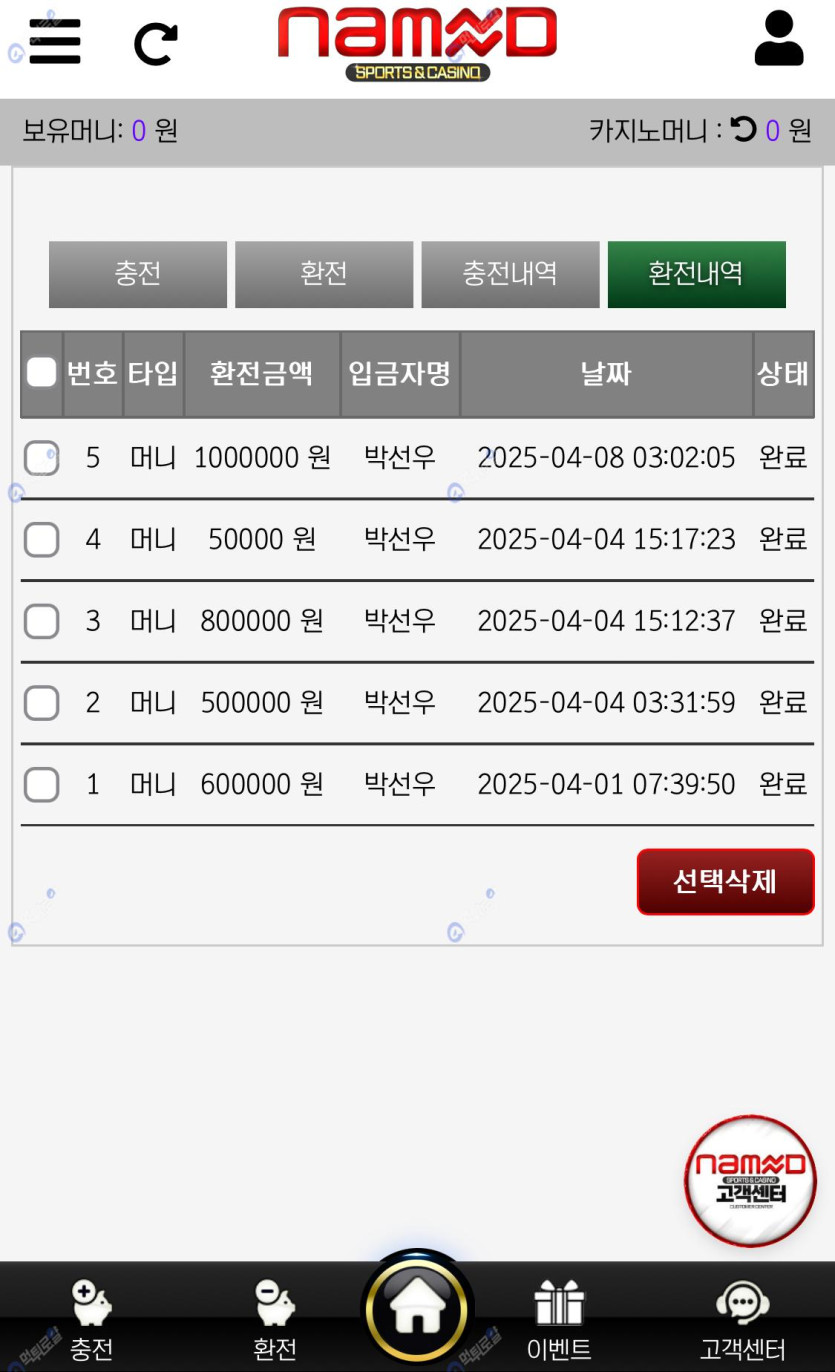Go to 환전 in bottom navigation

[275, 1321]
